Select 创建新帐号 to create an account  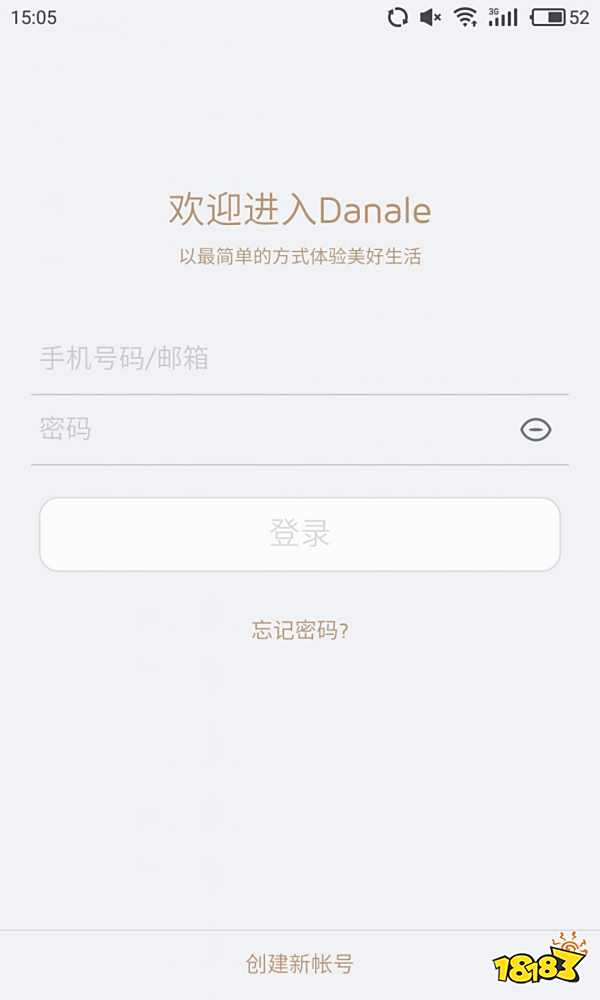point(300,964)
